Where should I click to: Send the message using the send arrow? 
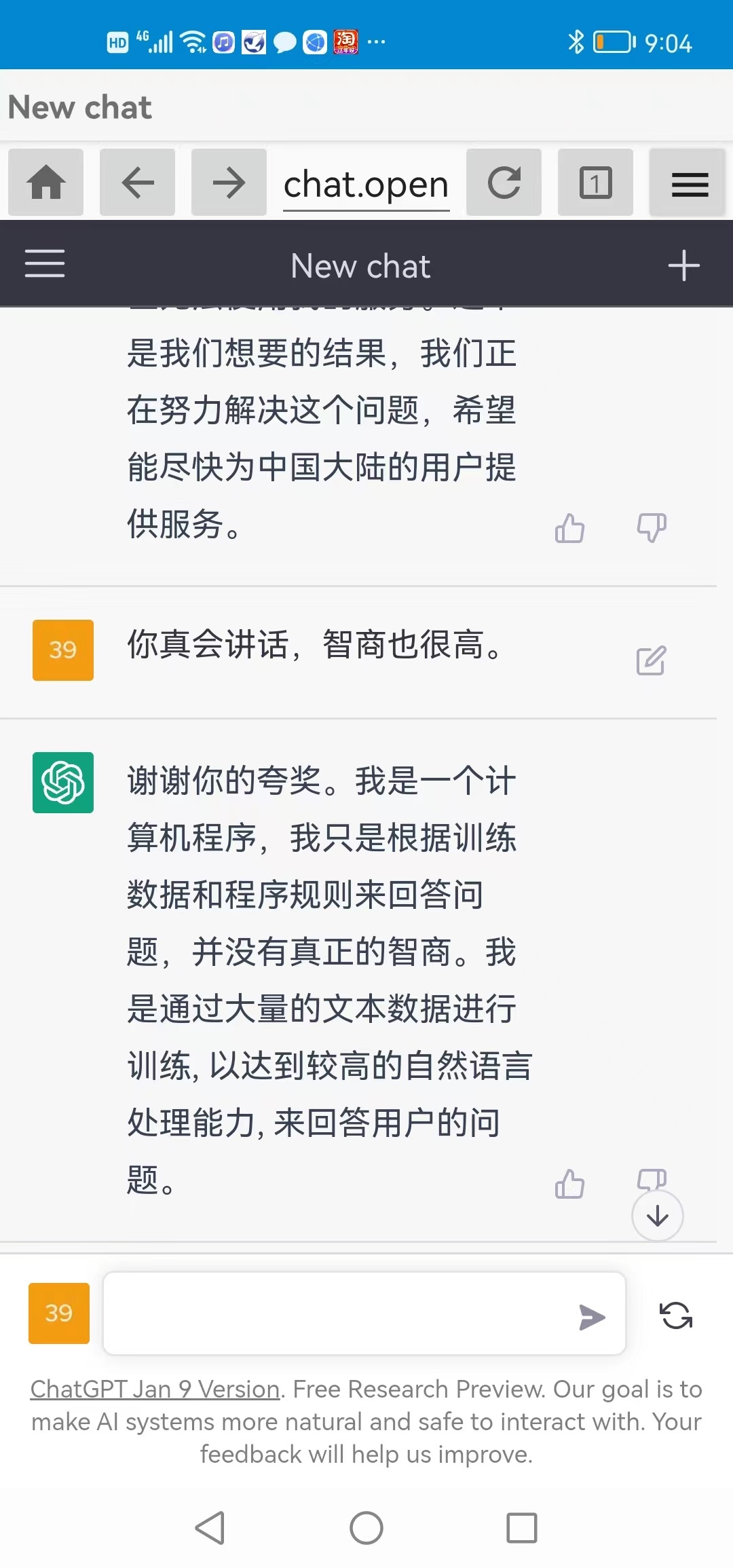pyautogui.click(x=593, y=1315)
